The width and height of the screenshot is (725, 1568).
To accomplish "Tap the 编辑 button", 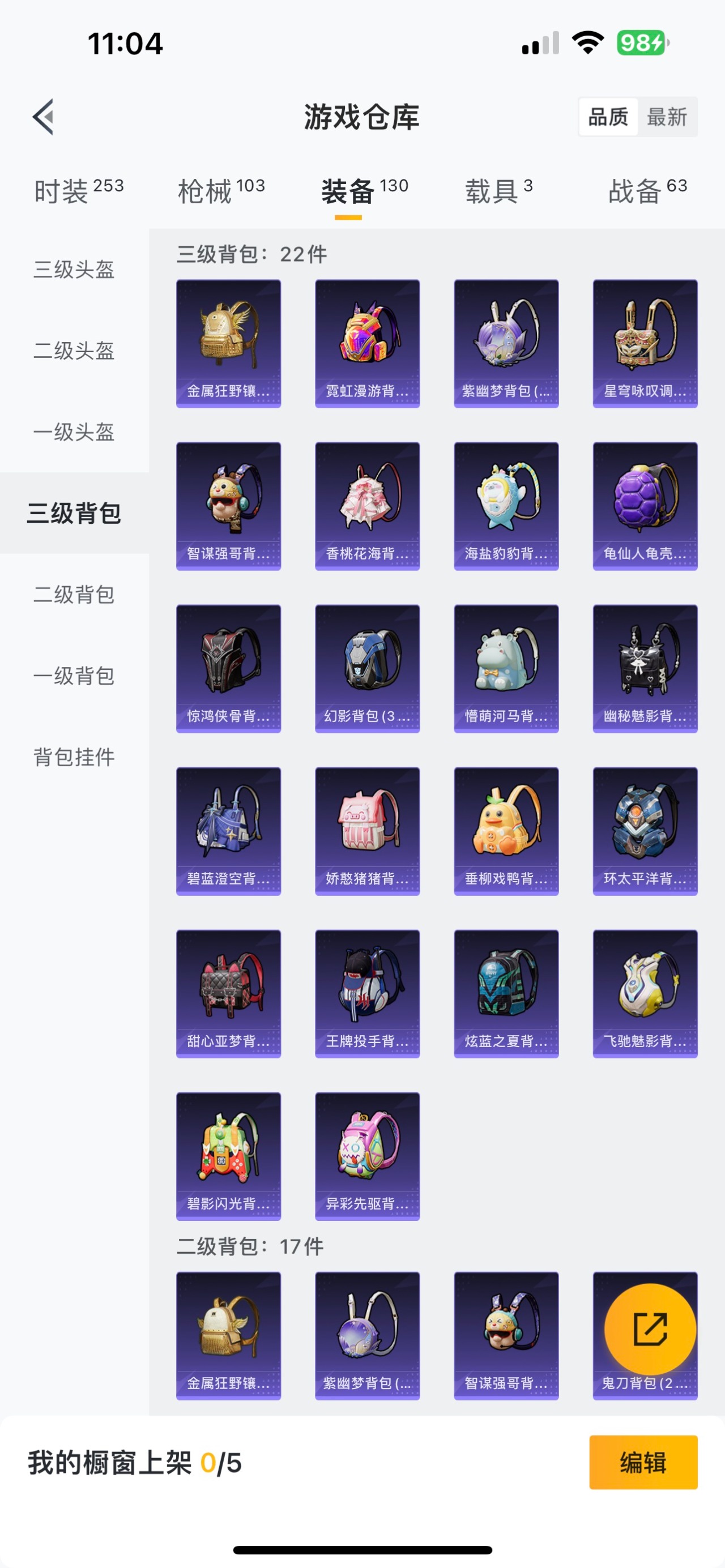I will pos(643,1462).
